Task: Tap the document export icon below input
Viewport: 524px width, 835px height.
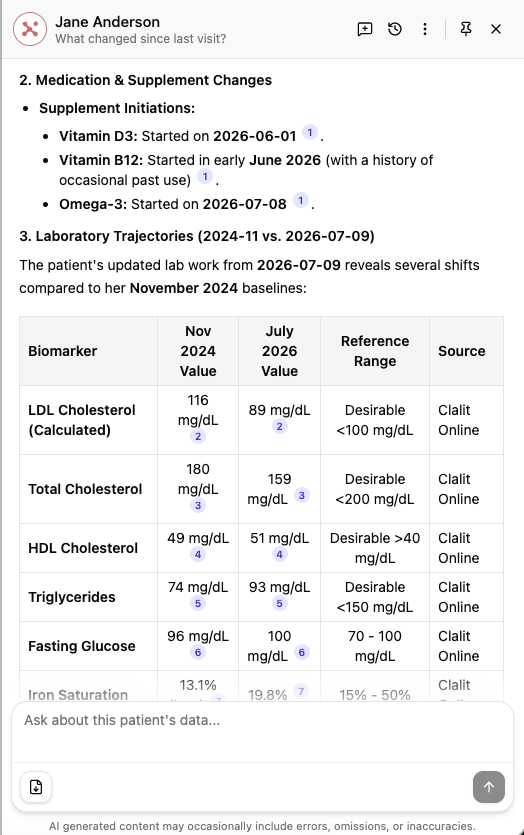Action: point(36,787)
